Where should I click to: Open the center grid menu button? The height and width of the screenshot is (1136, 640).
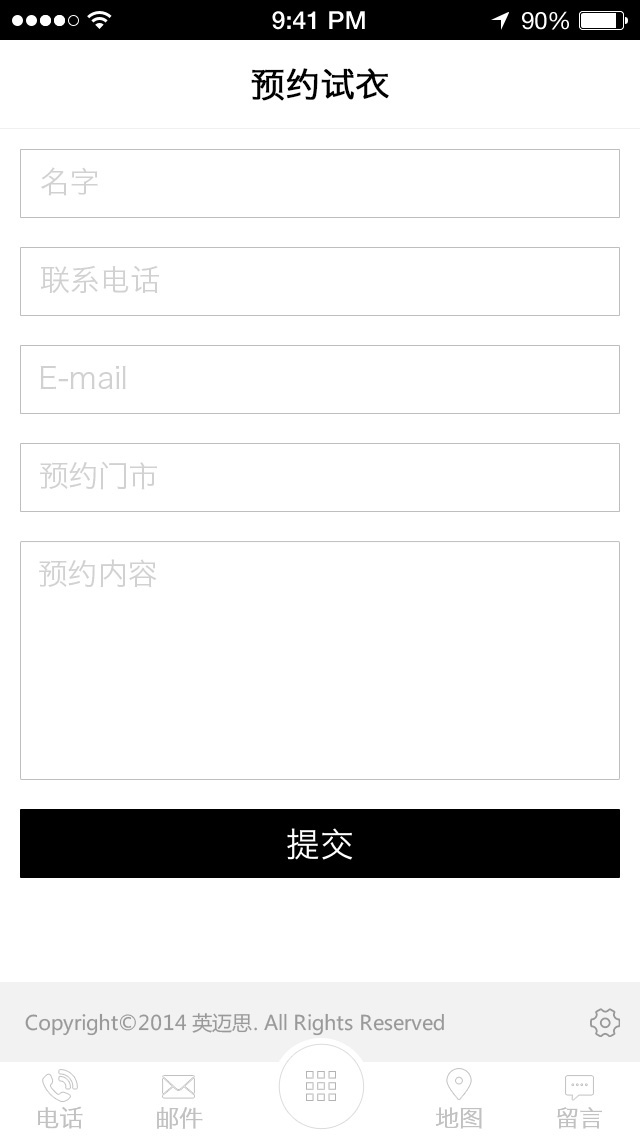(320, 1086)
